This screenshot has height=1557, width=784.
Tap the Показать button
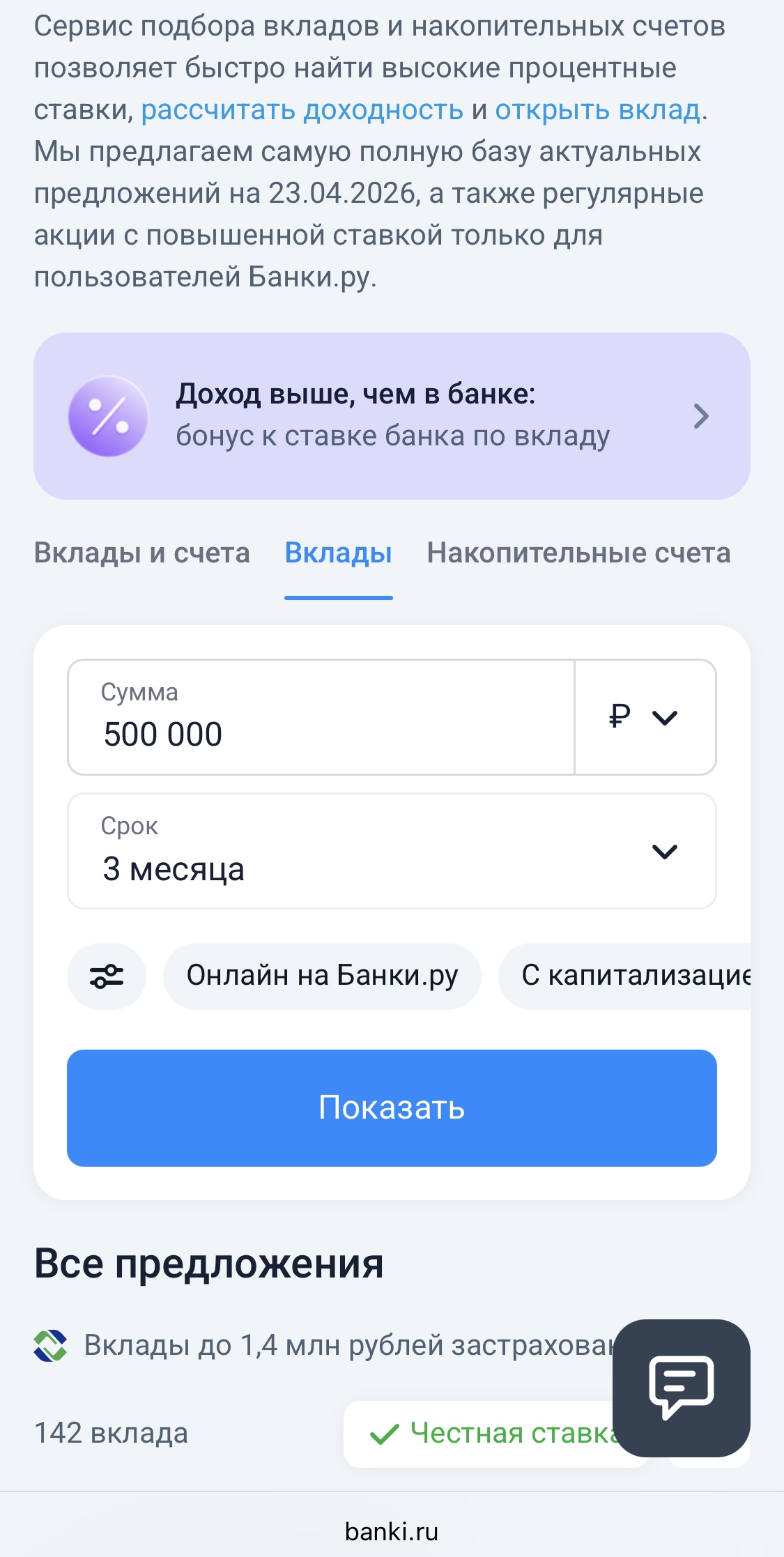click(x=392, y=1107)
